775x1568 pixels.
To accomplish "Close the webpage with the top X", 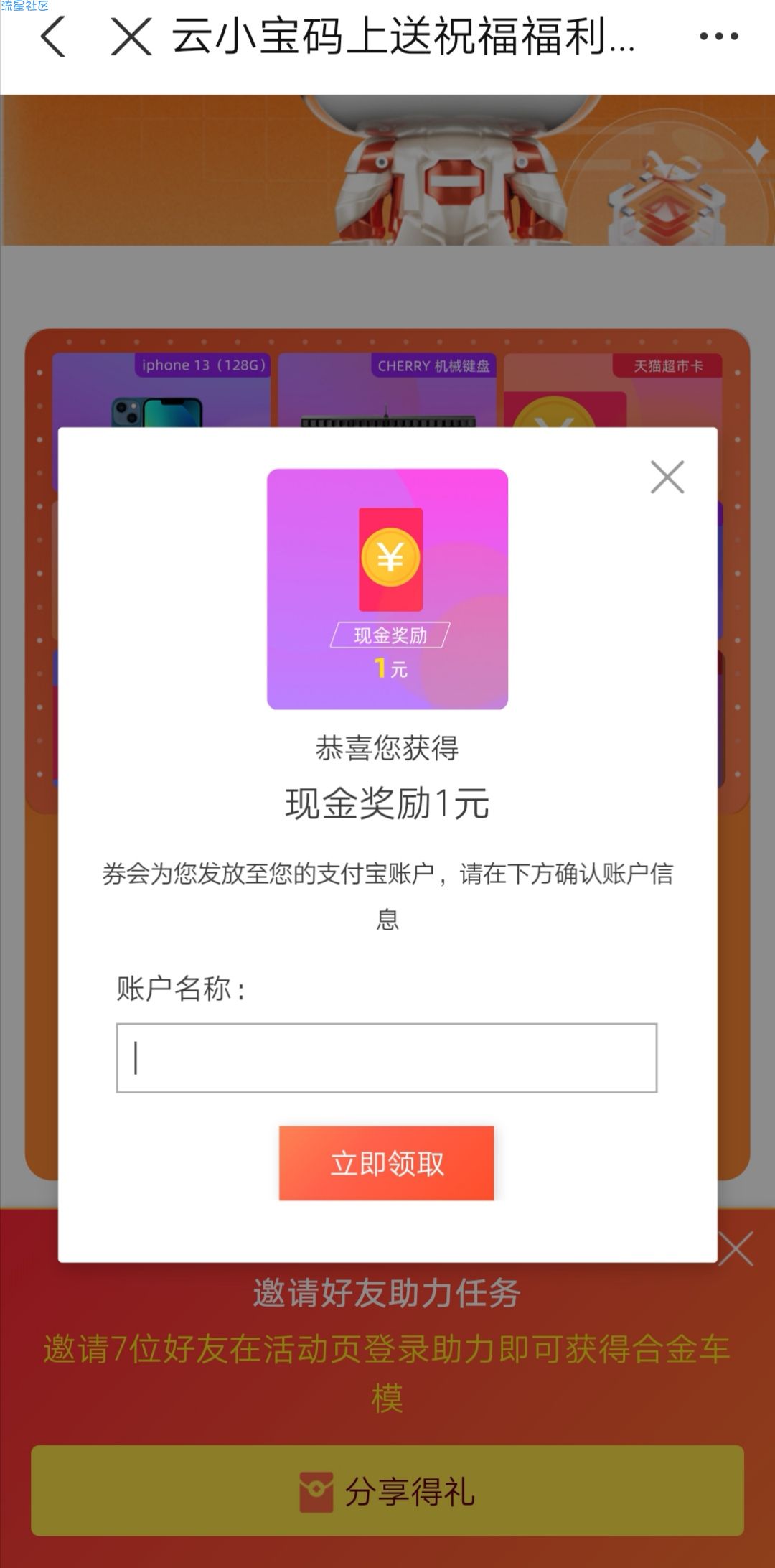I will (131, 37).
